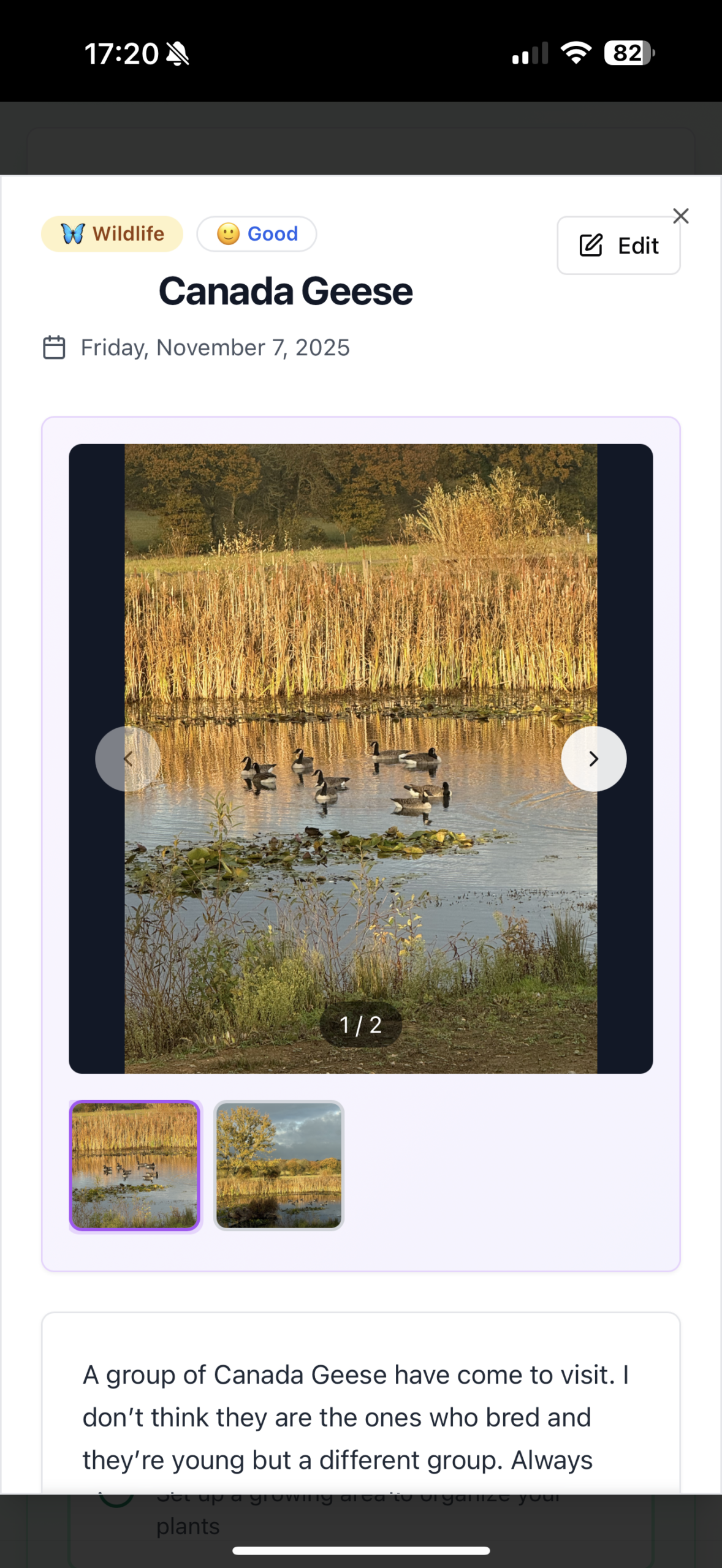Go to the next photo
This screenshot has width=722, height=1568.
(593, 759)
